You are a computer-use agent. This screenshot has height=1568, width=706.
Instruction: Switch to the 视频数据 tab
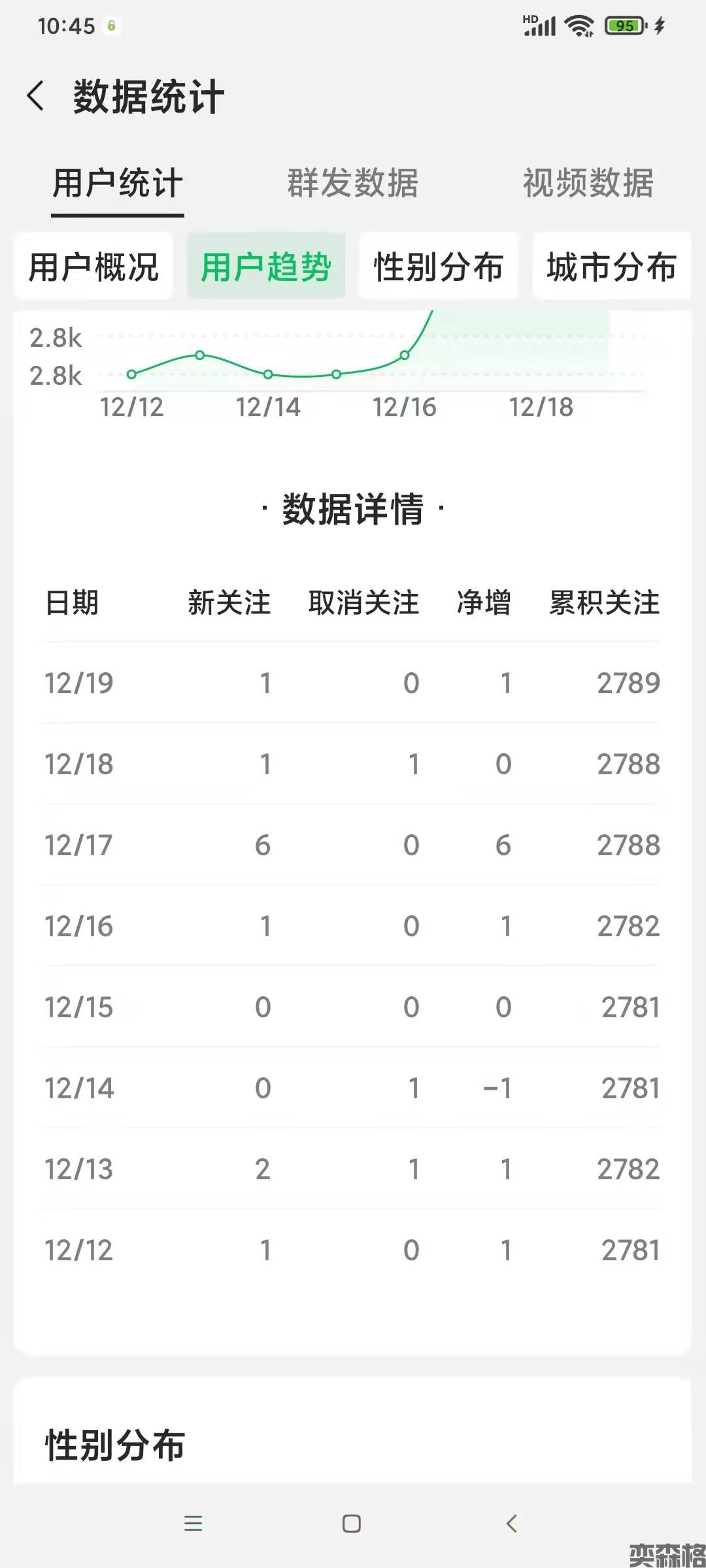tap(588, 183)
